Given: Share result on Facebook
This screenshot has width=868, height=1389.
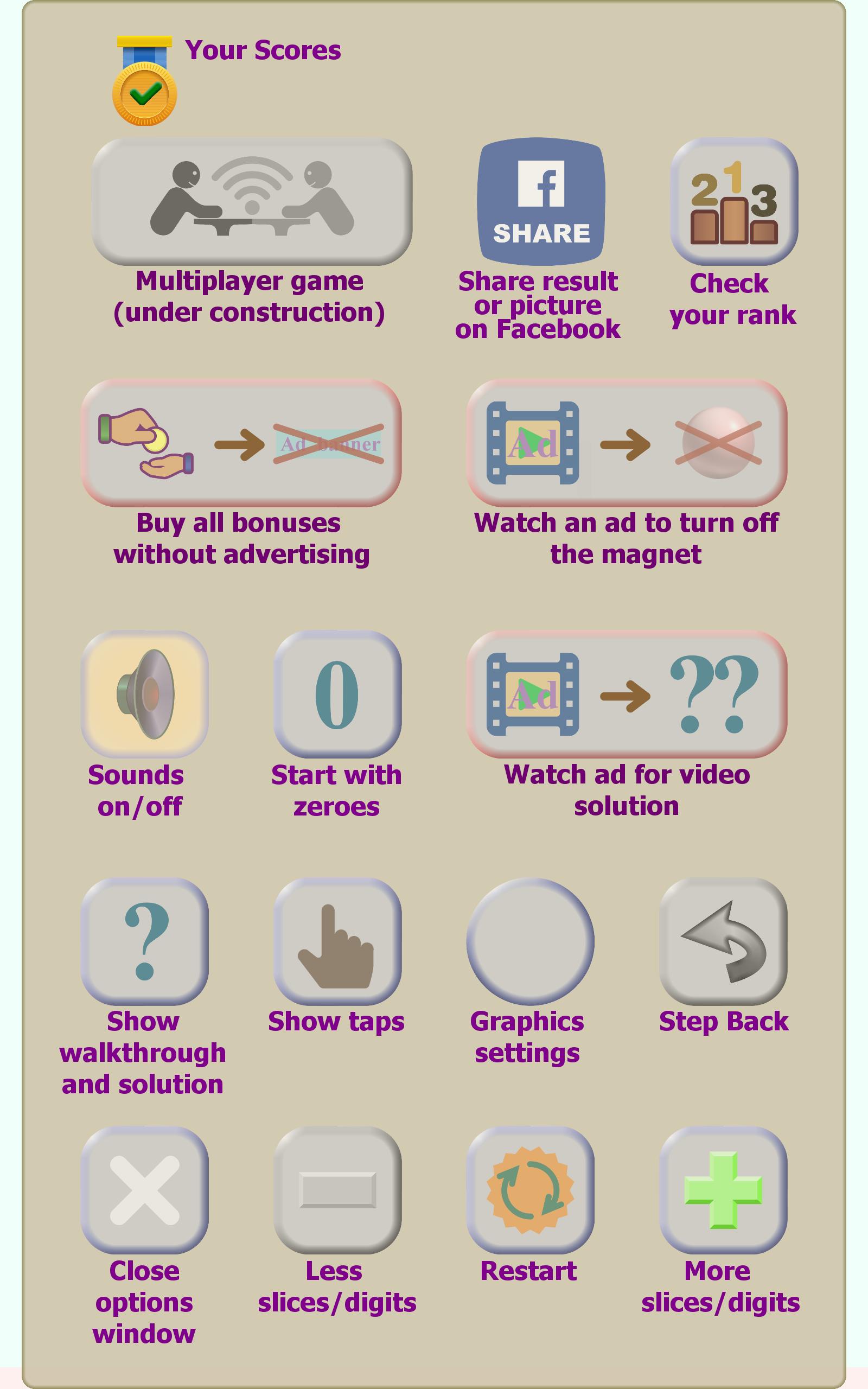Looking at the screenshot, I should pyautogui.click(x=541, y=201).
